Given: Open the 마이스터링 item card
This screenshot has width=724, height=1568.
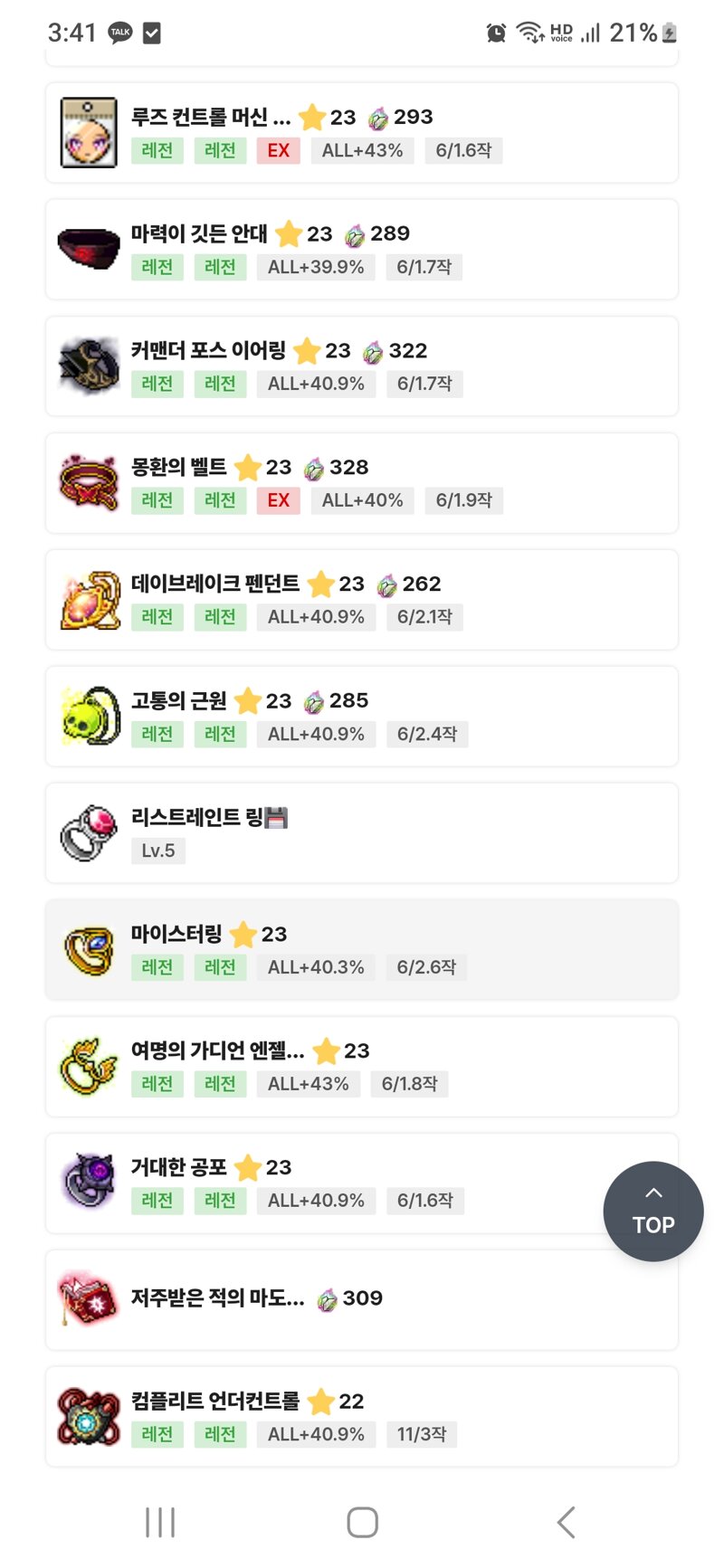Looking at the screenshot, I should click(x=362, y=950).
